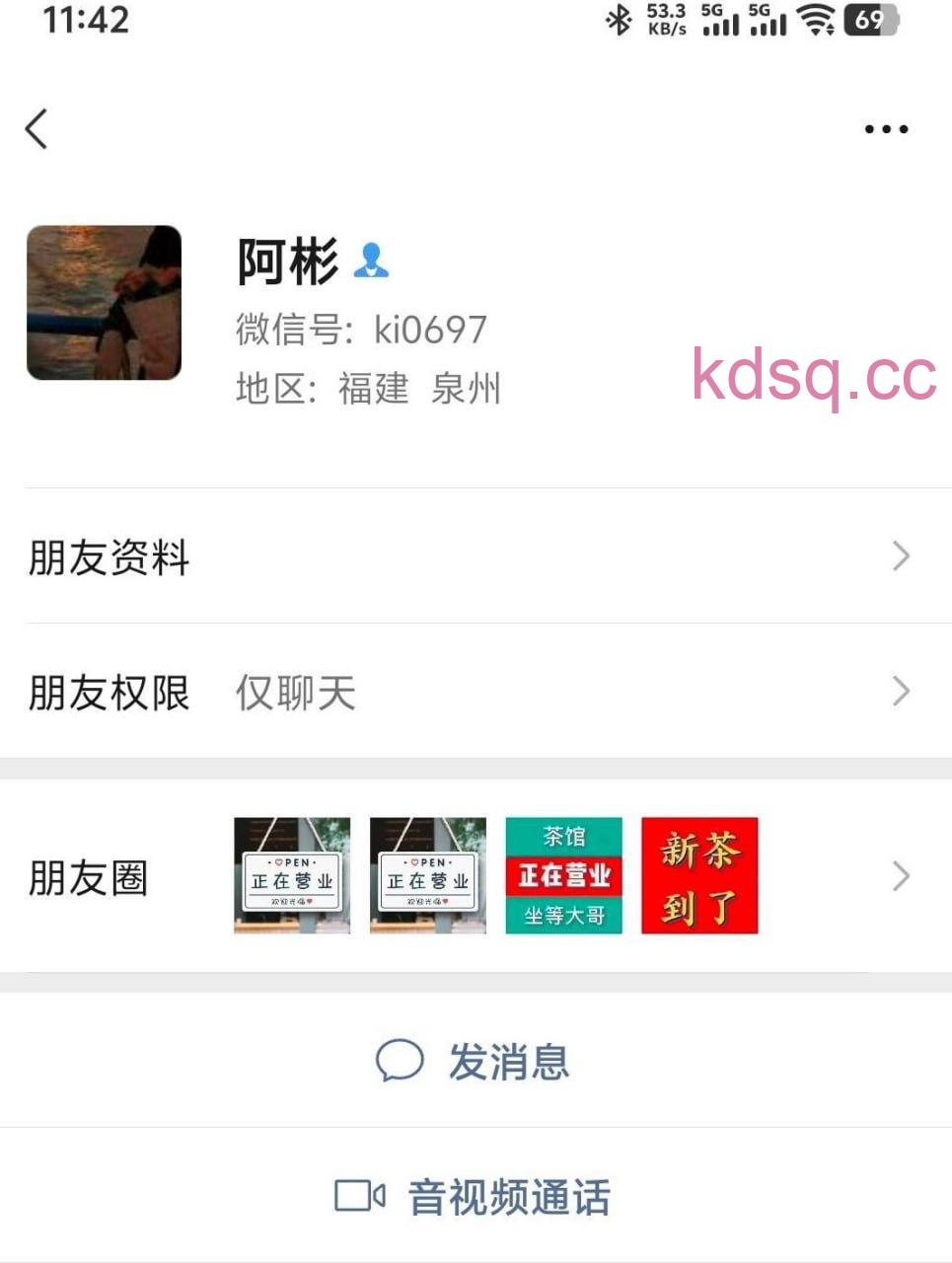This screenshot has width=952, height=1263.
Task: Go back using the top-left arrow
Action: [37, 129]
